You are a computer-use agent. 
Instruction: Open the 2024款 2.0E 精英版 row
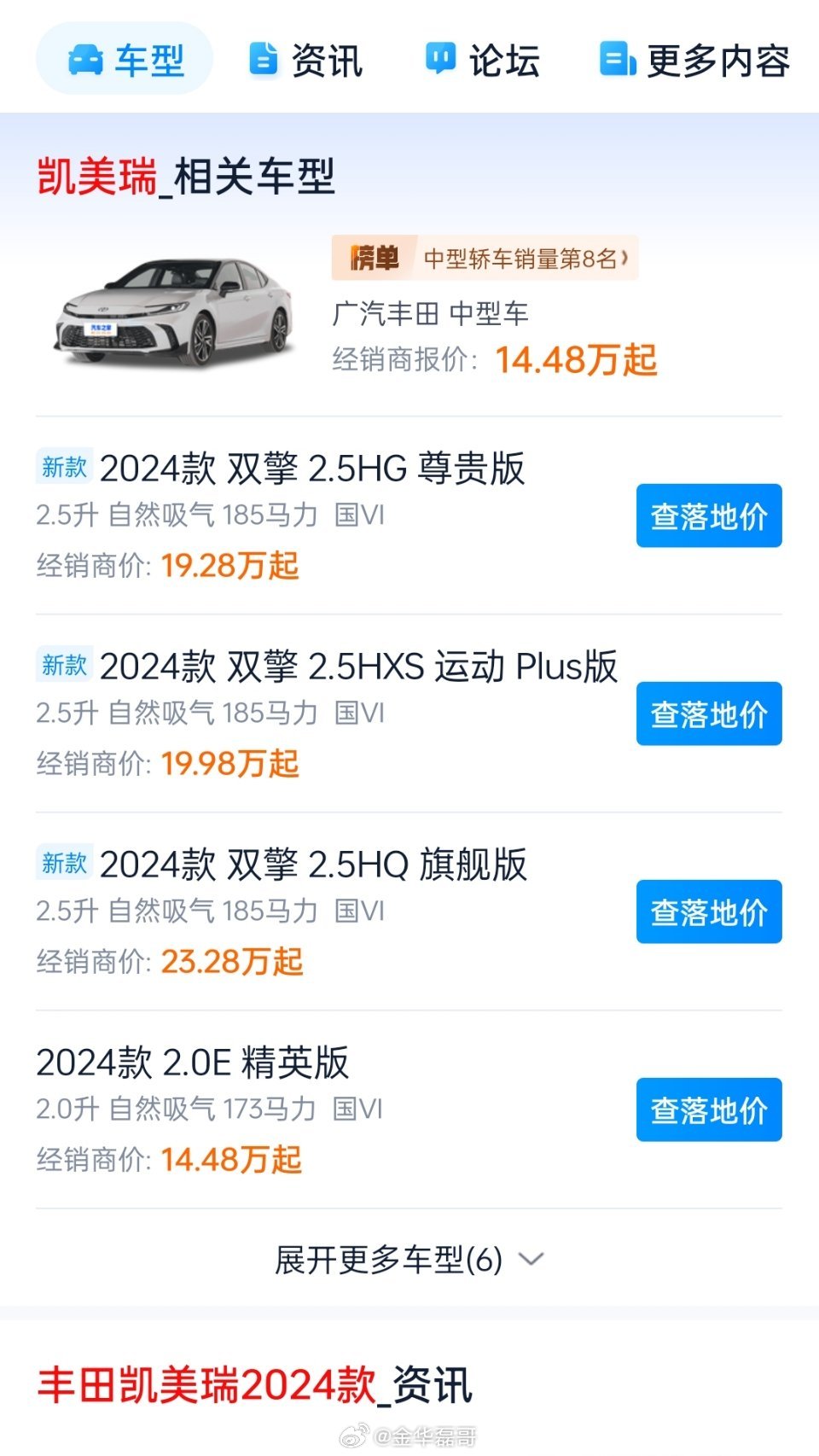click(x=193, y=1063)
